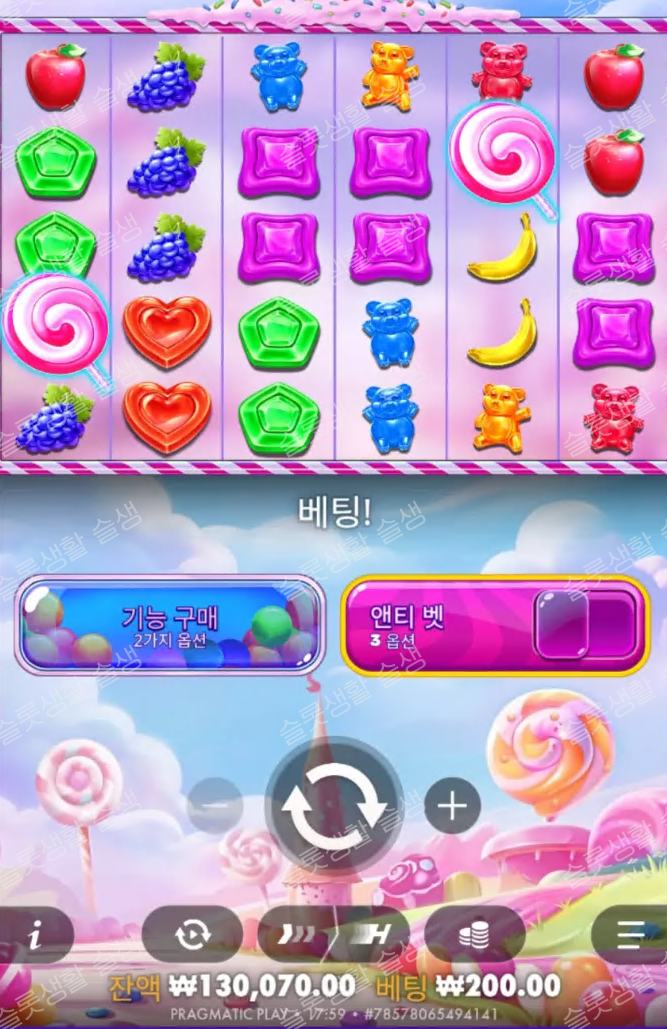The width and height of the screenshot is (667, 1029).
Task: Open the game info button
Action: point(36,935)
